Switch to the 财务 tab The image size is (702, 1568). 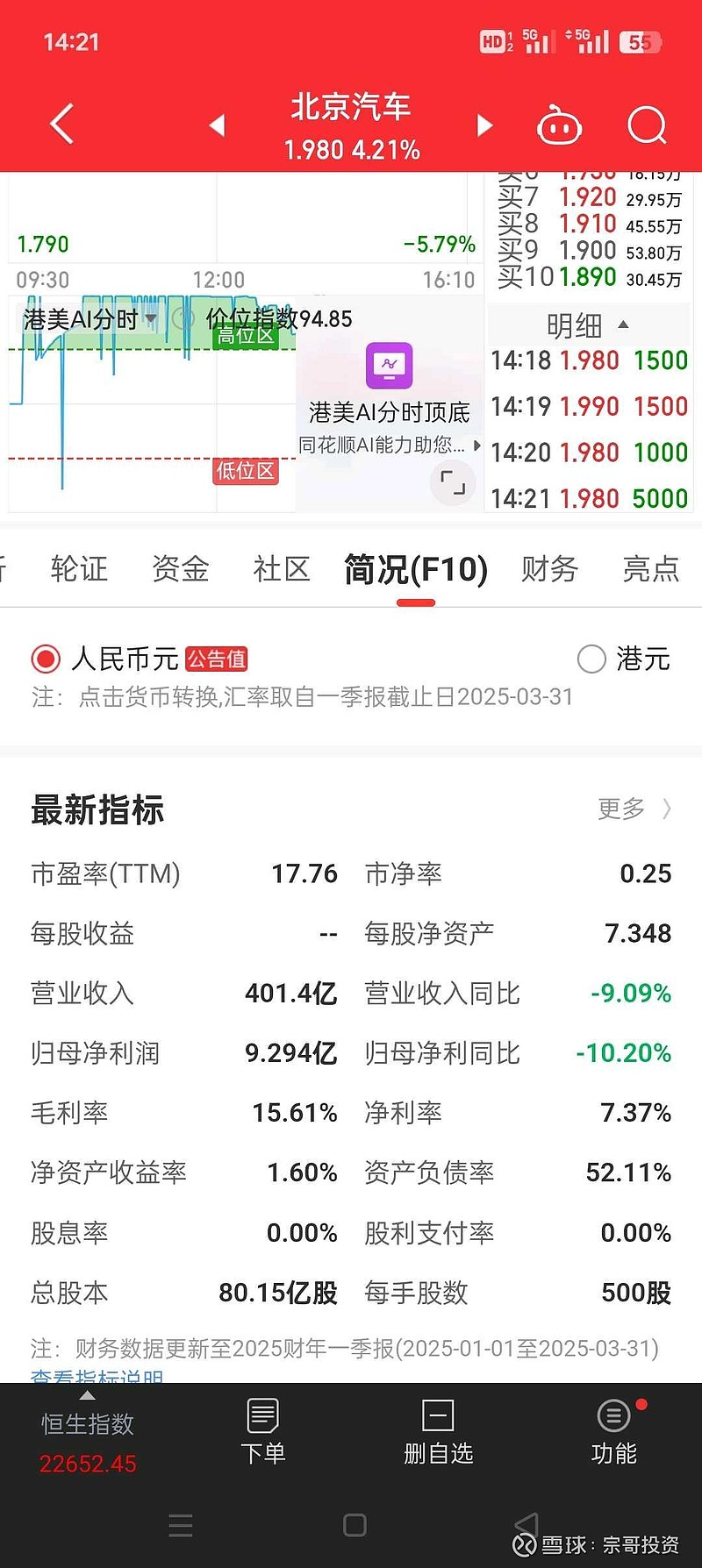[549, 569]
